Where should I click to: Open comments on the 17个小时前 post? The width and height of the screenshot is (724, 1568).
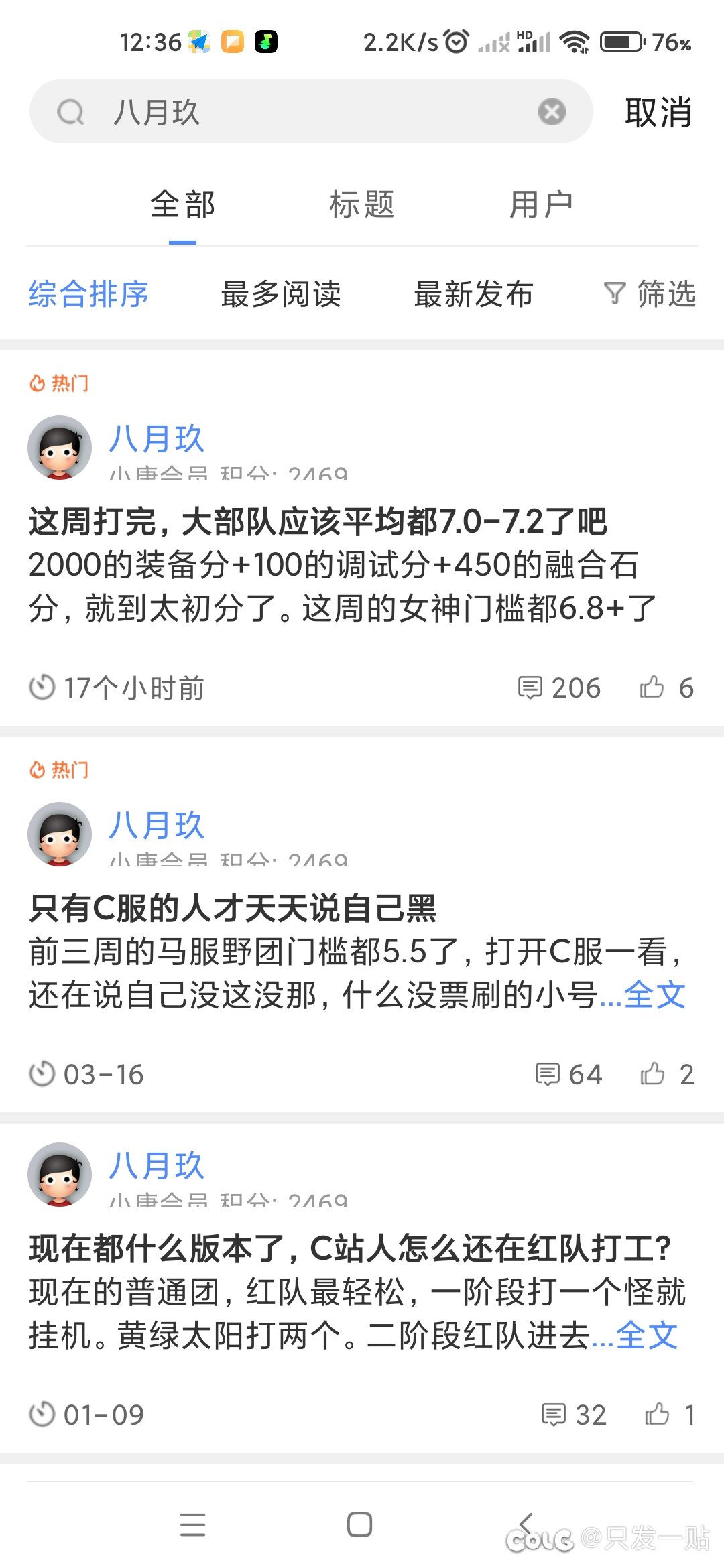[x=559, y=688]
